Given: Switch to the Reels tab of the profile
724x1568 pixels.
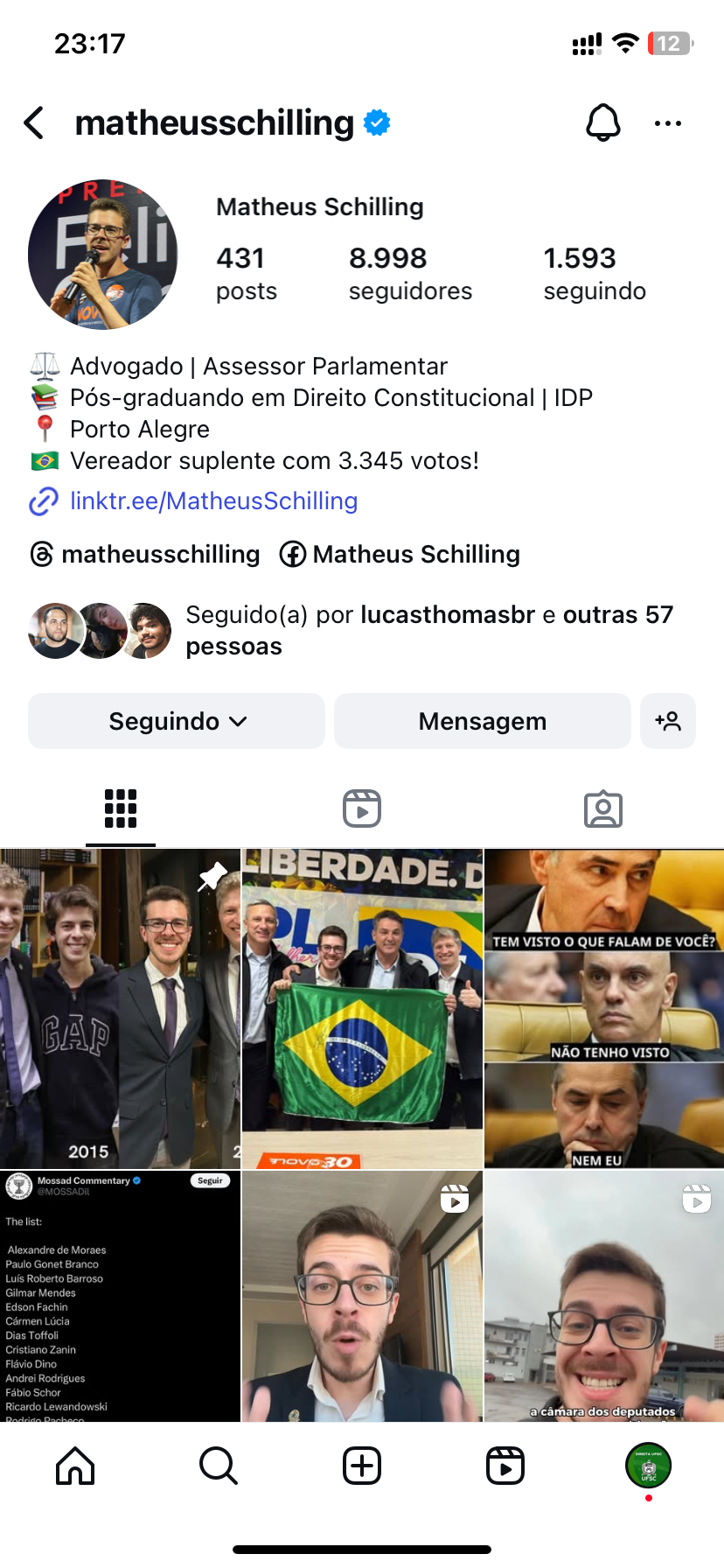Looking at the screenshot, I should click(x=362, y=808).
